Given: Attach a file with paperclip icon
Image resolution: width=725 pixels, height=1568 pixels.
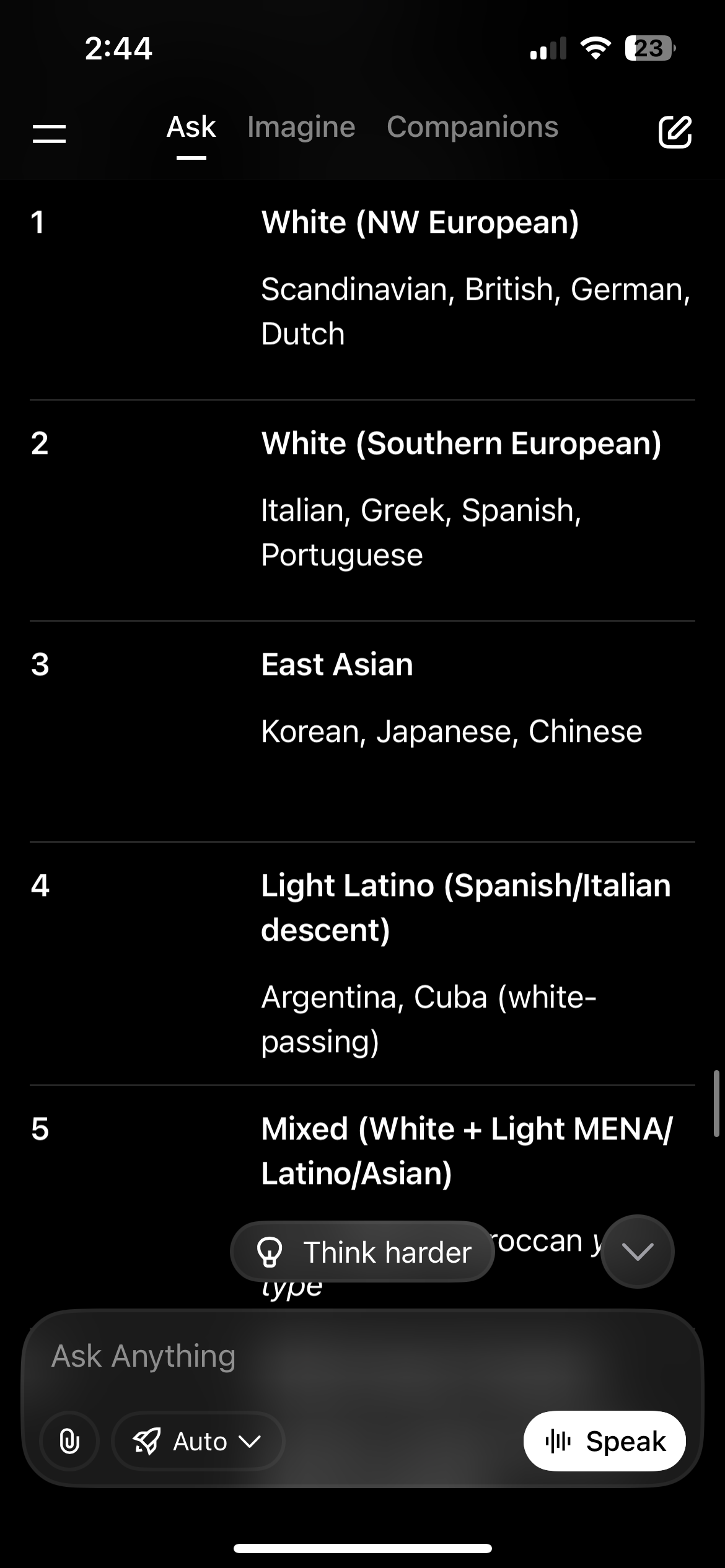Looking at the screenshot, I should tap(69, 1441).
